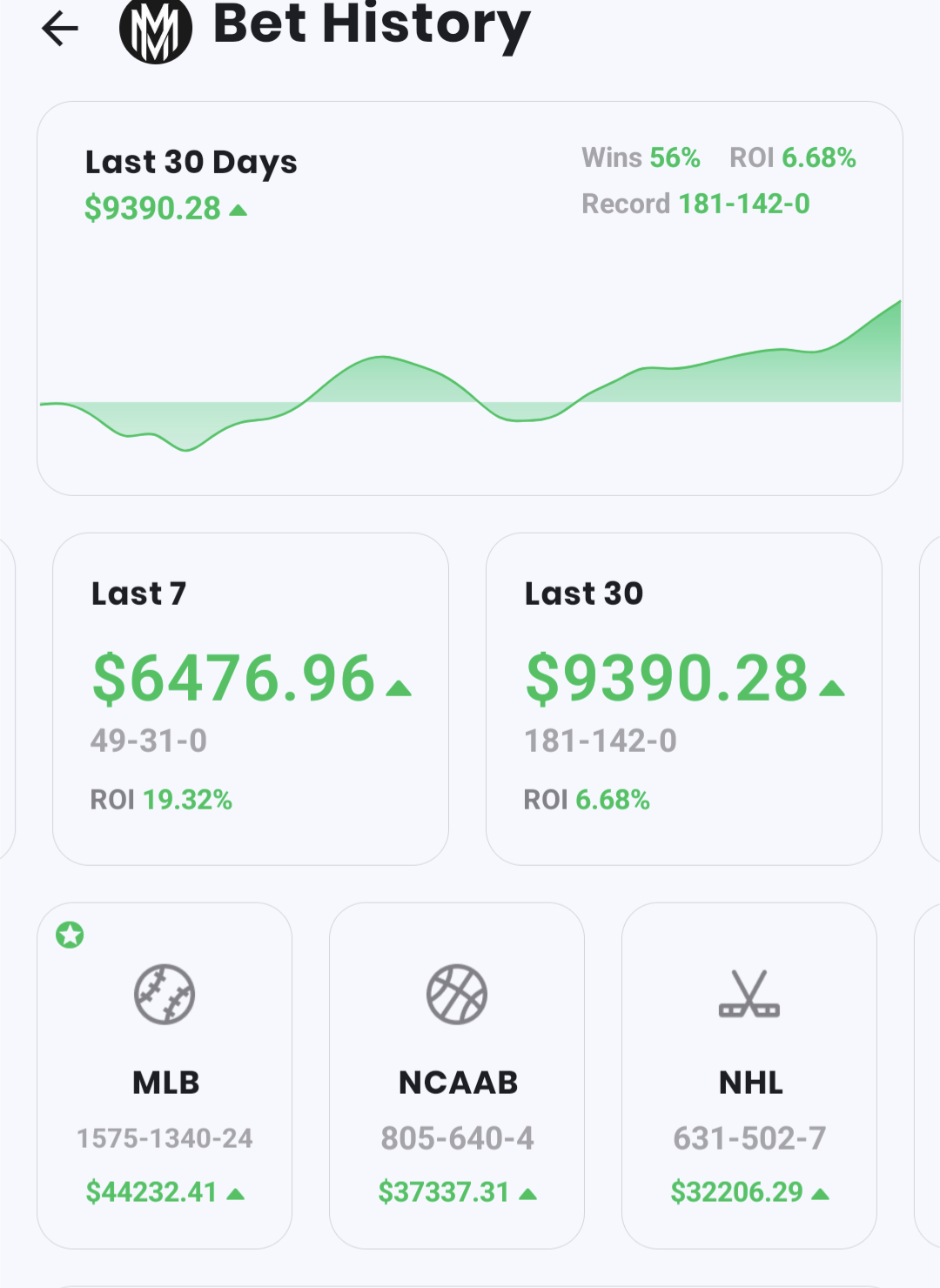The image size is (940, 1288).
Task: Select the NCAAB sport card
Action: tap(457, 1075)
